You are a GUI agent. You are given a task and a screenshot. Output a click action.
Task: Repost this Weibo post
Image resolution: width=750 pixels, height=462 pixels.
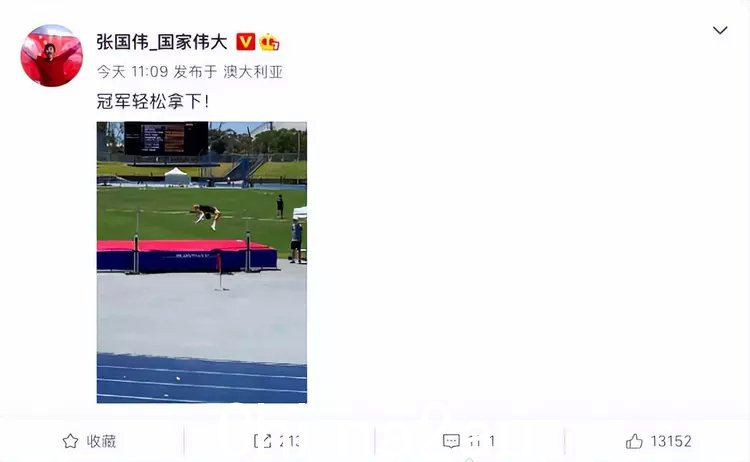(277, 441)
